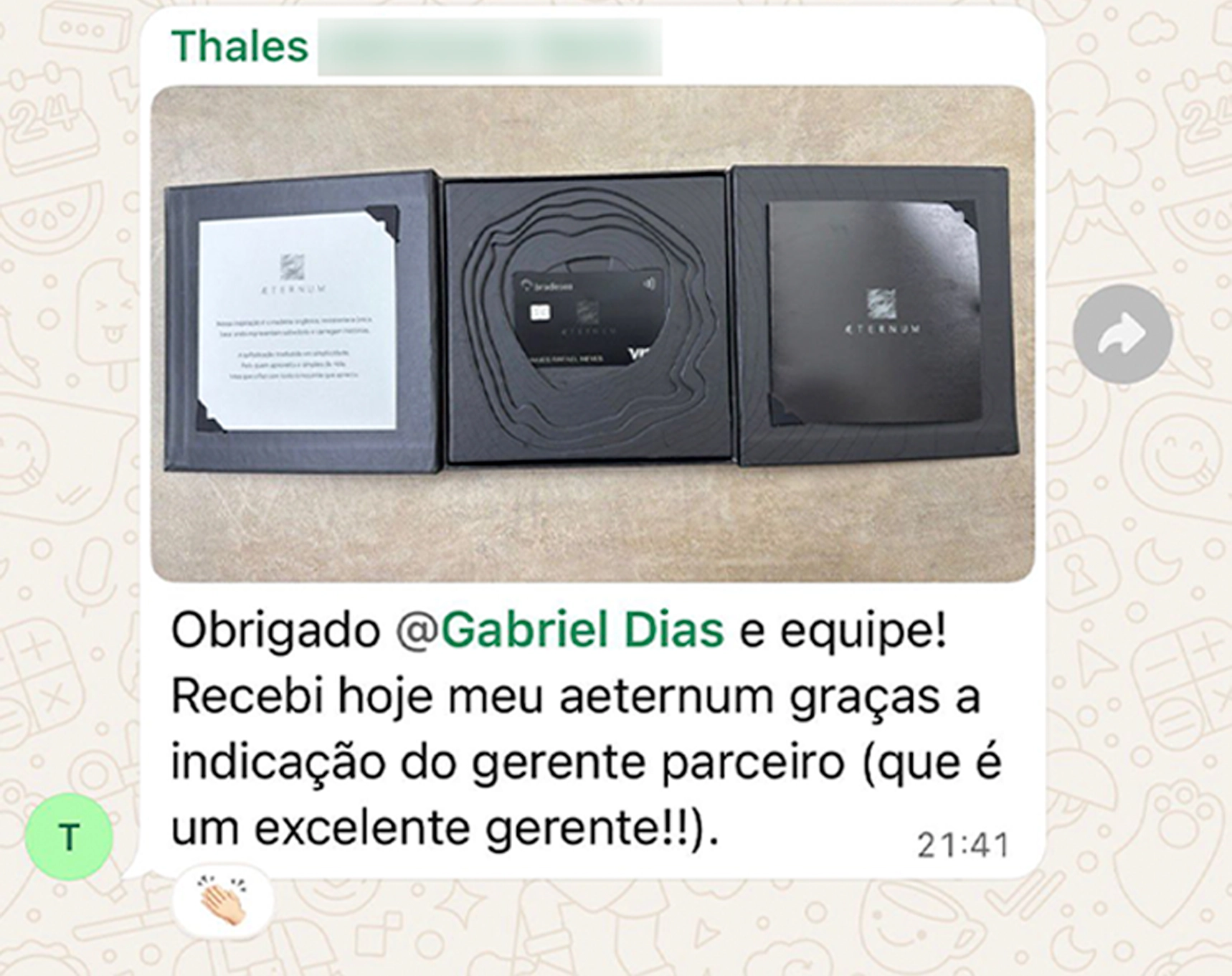Open the aeternum card photo
The width and height of the screenshot is (1232, 976).
tap(592, 333)
